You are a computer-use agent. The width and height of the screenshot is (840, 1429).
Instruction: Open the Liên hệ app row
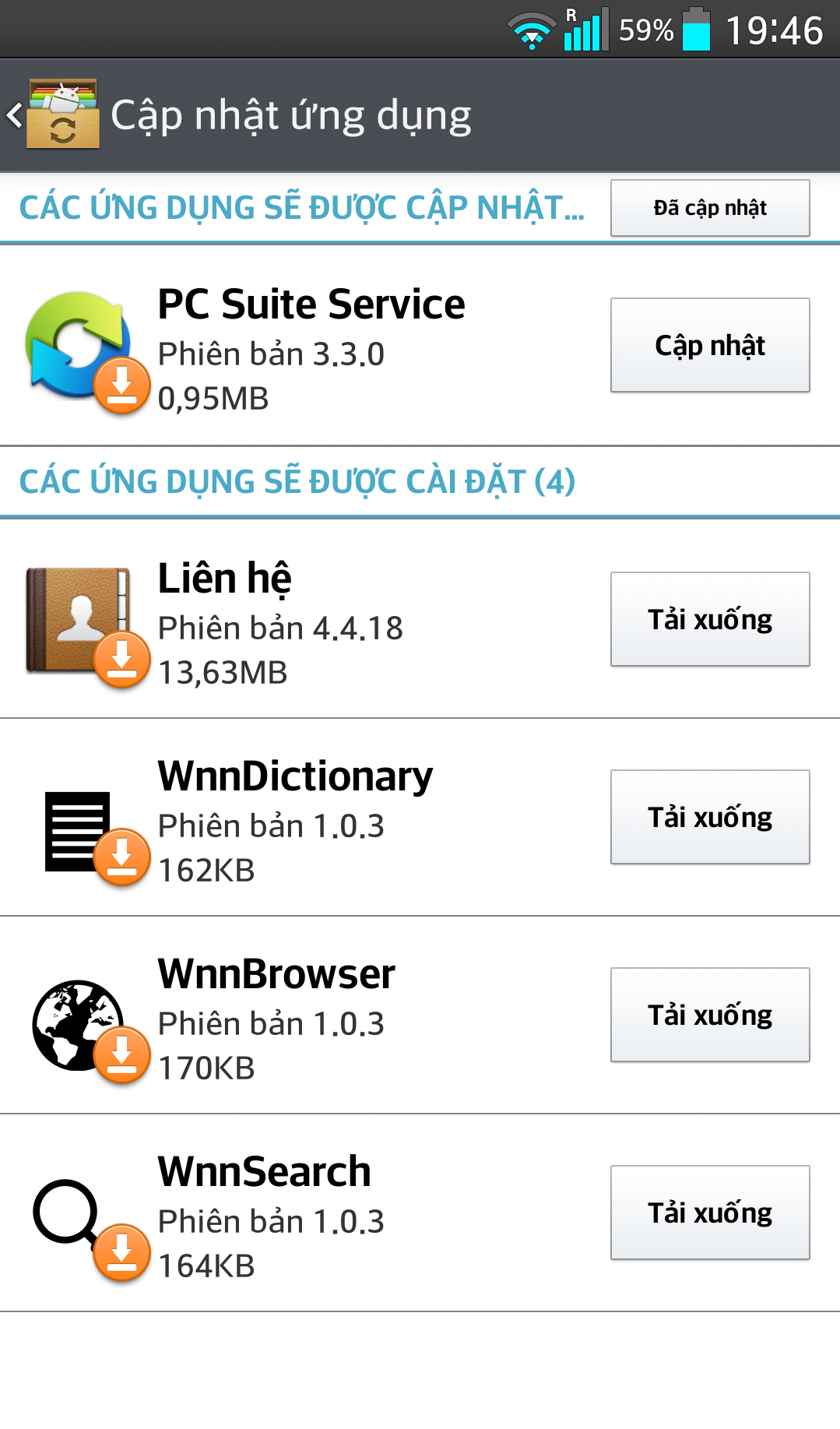(x=420, y=619)
